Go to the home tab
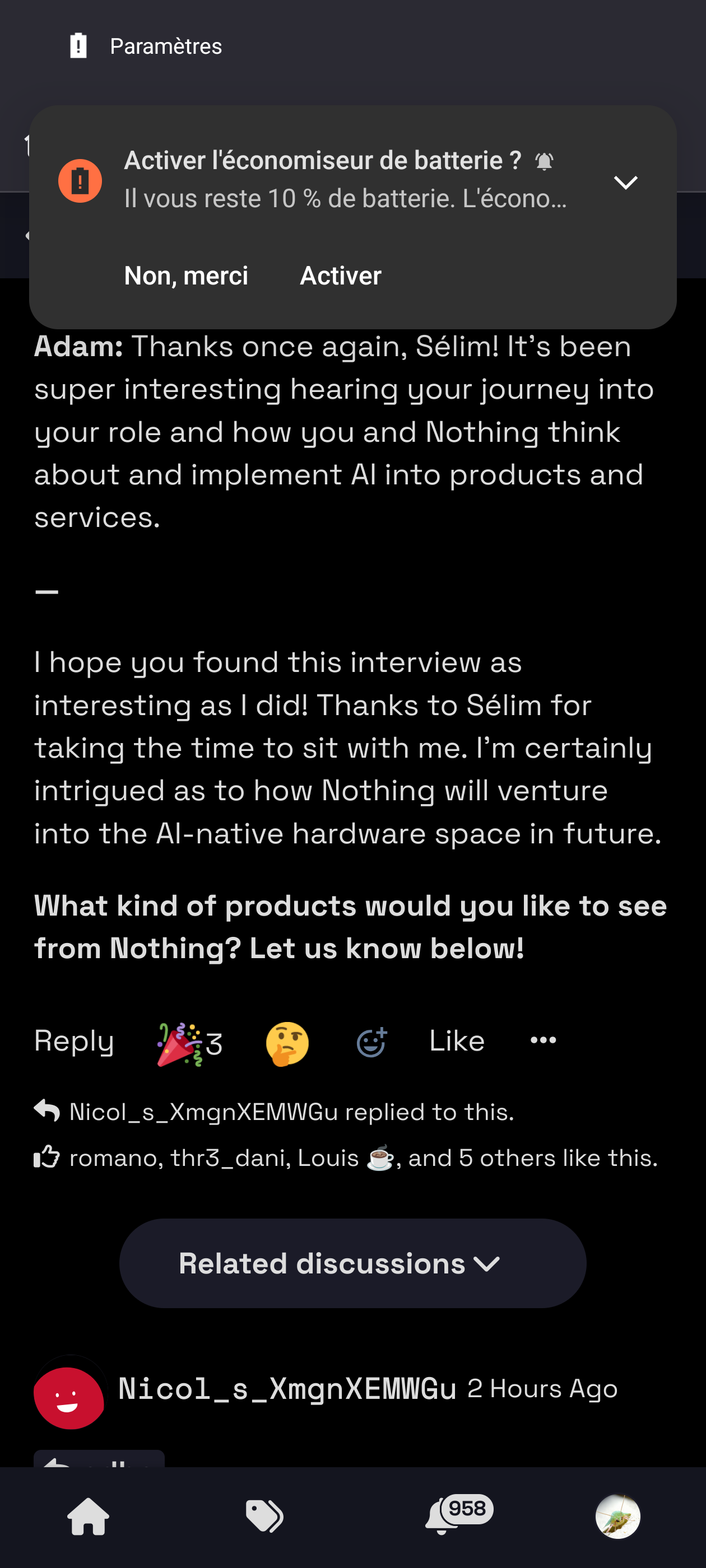 pos(89,1516)
